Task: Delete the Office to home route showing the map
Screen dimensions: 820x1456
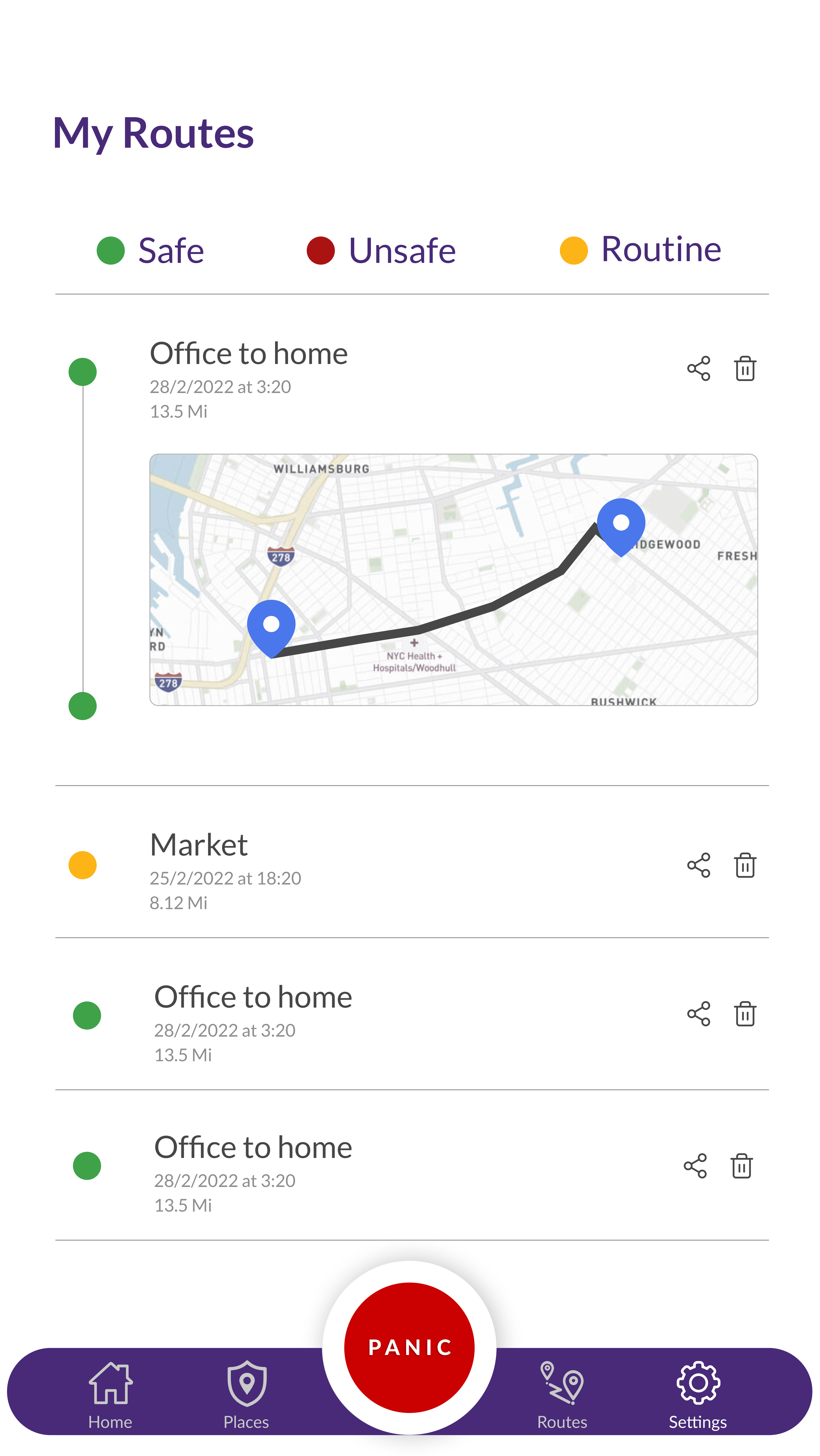Action: click(x=745, y=369)
